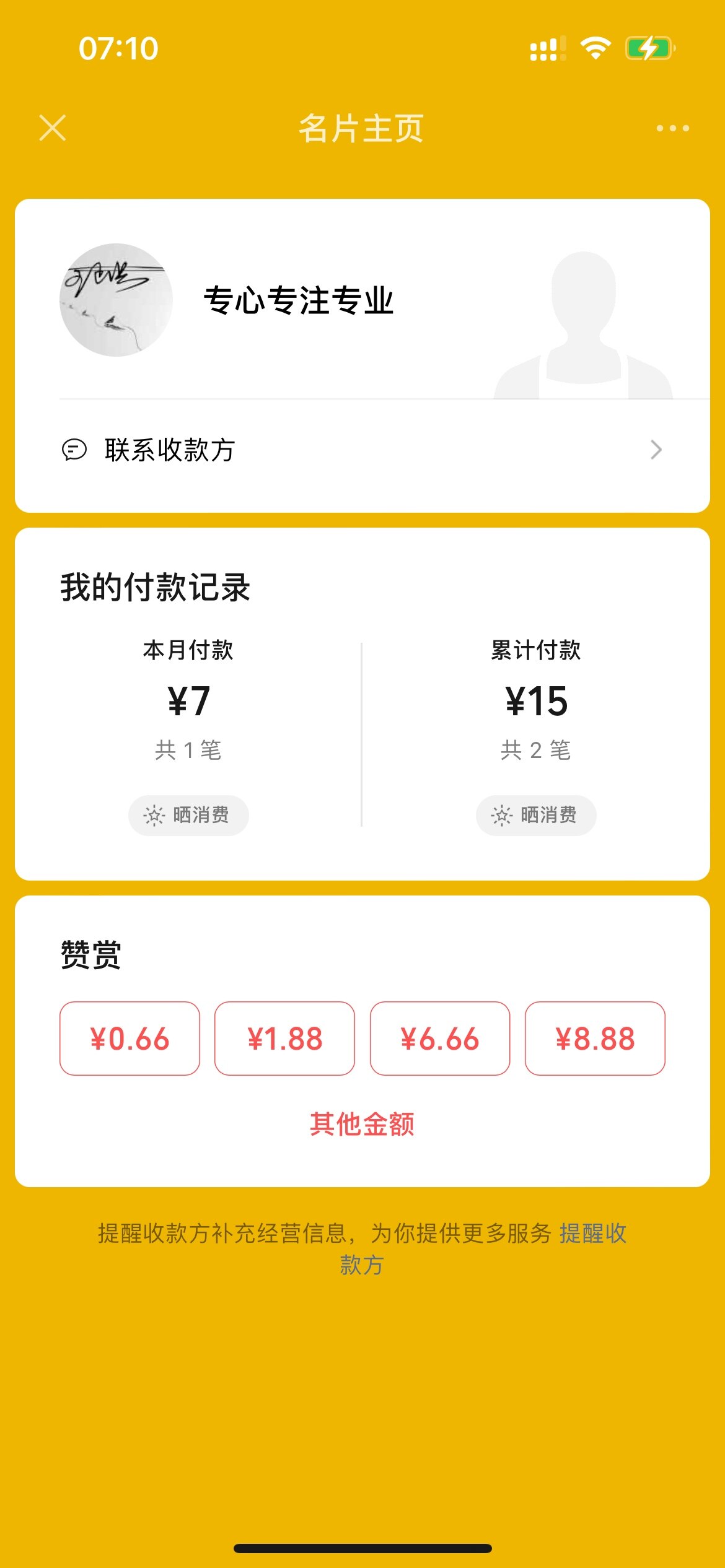Tap 晒消费 under 本月付款
This screenshot has width=725, height=1568.
(188, 815)
